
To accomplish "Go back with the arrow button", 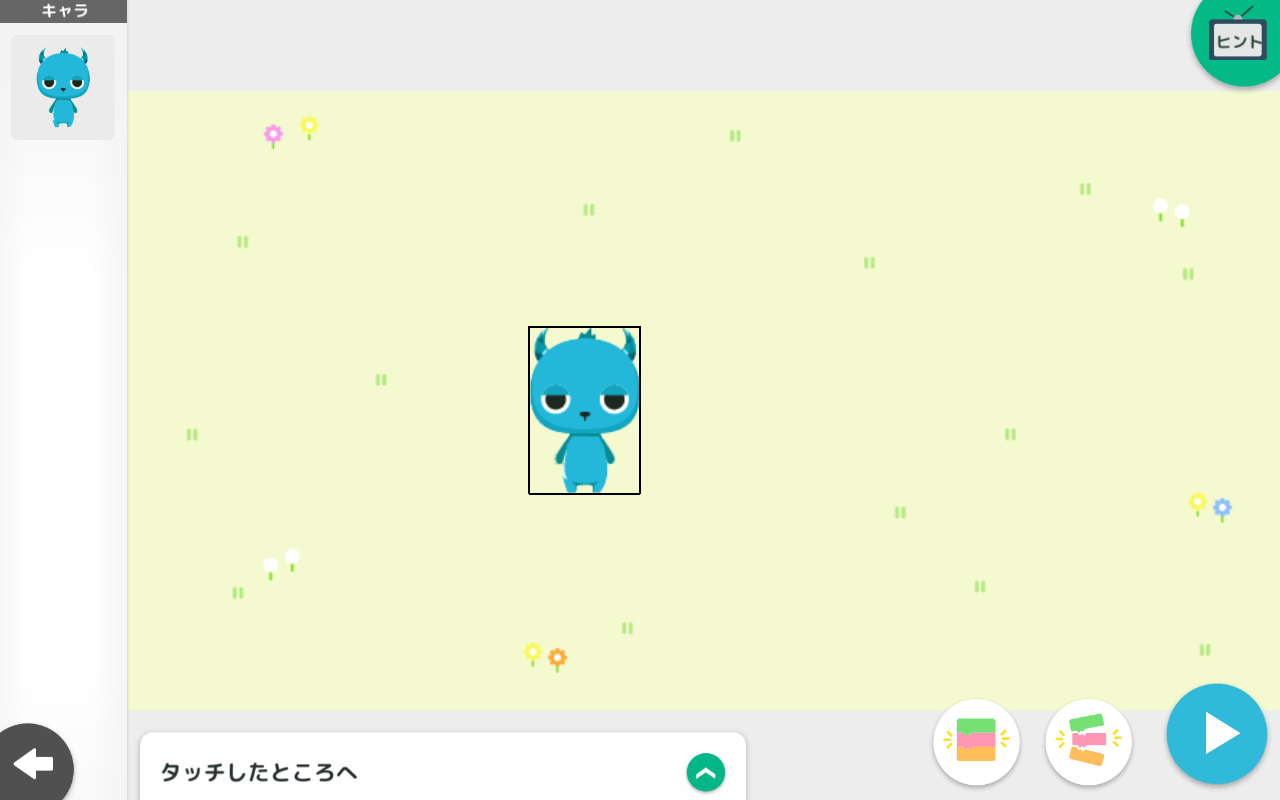I will [x=32, y=765].
